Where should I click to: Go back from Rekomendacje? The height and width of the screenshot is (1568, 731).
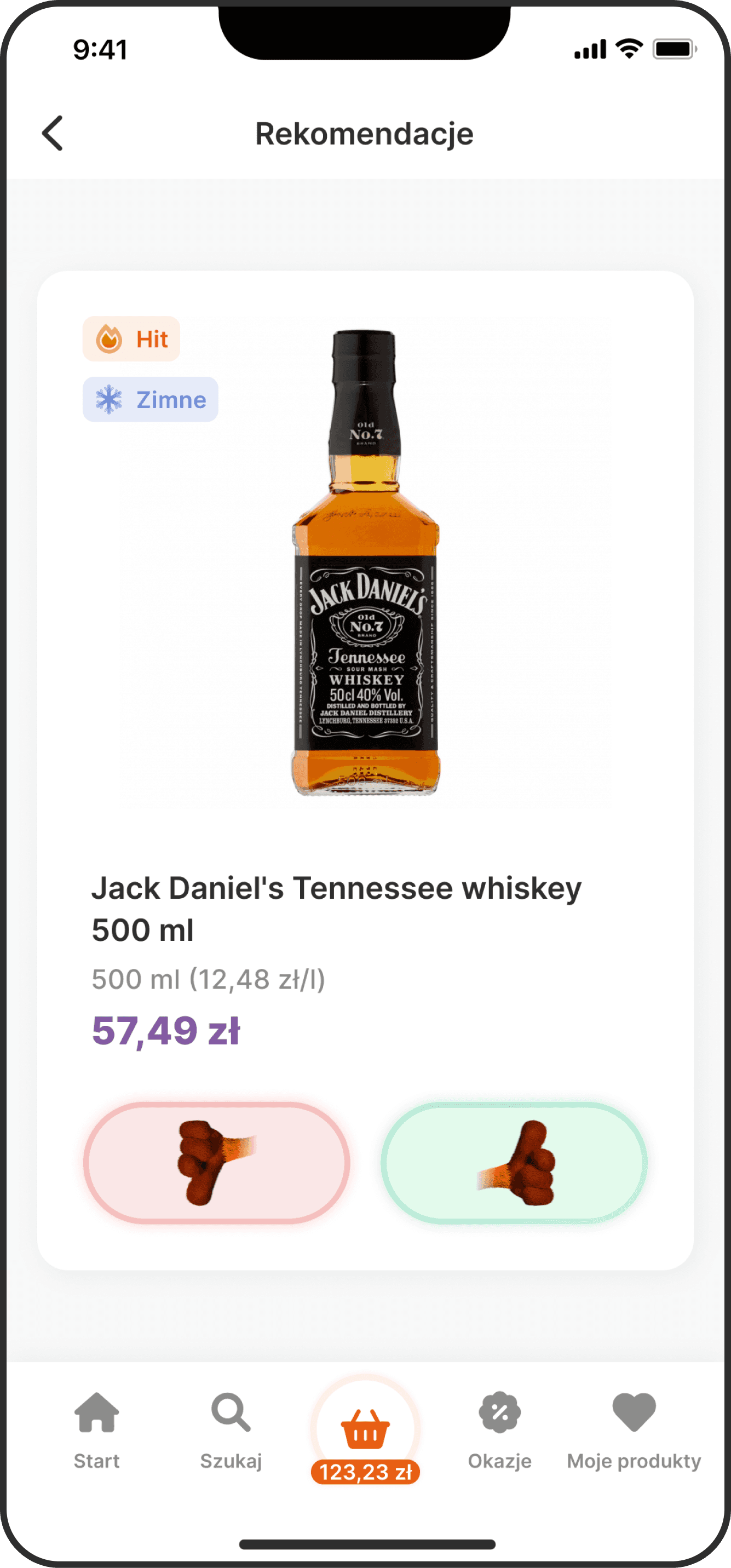[x=53, y=133]
